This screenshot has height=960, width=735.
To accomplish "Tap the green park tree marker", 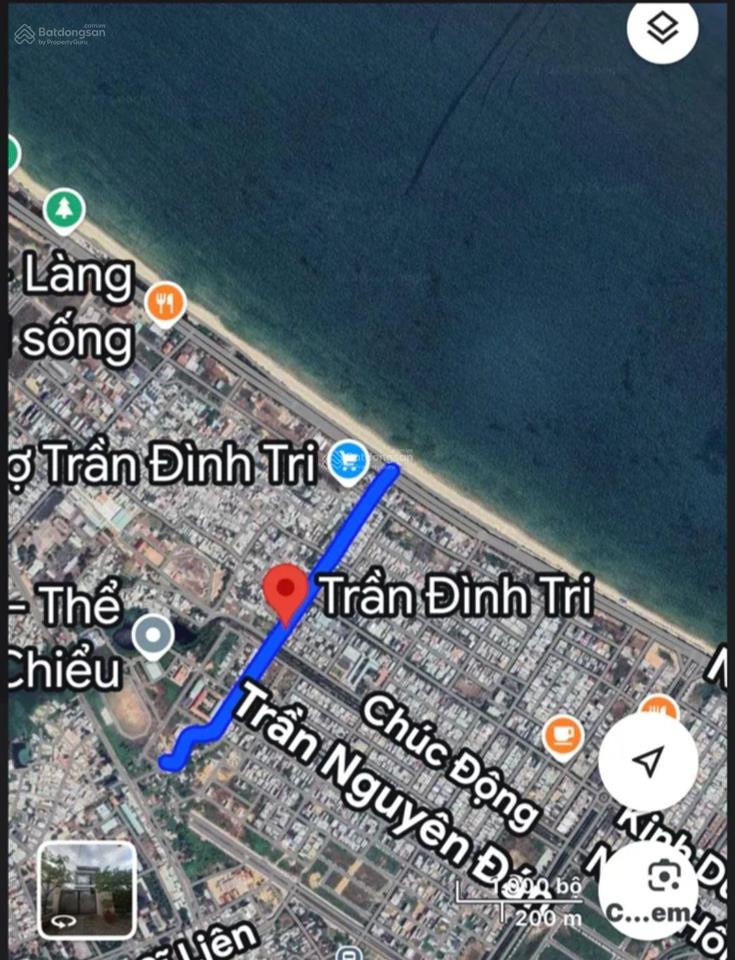I will (x=64, y=209).
